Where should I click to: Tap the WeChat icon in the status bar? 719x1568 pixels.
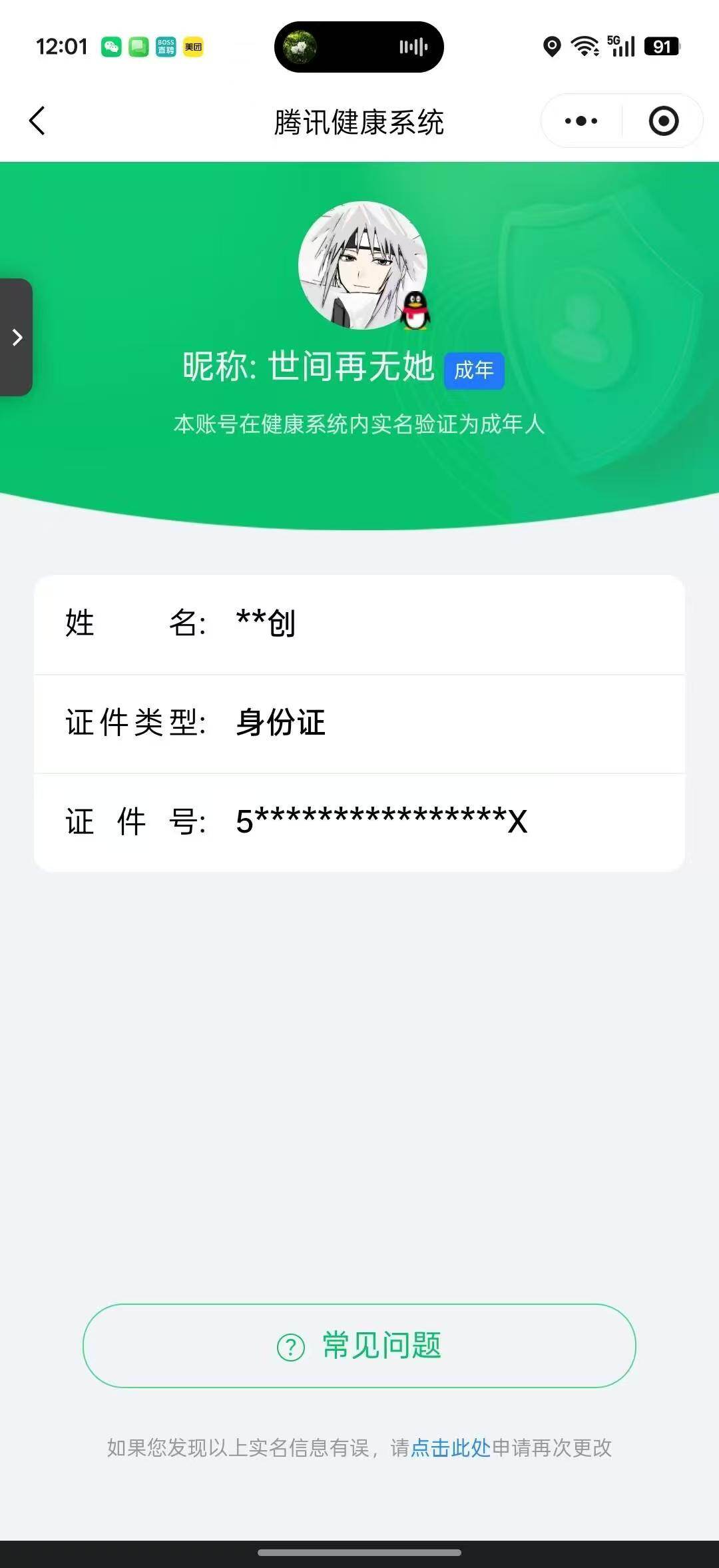coord(110,47)
